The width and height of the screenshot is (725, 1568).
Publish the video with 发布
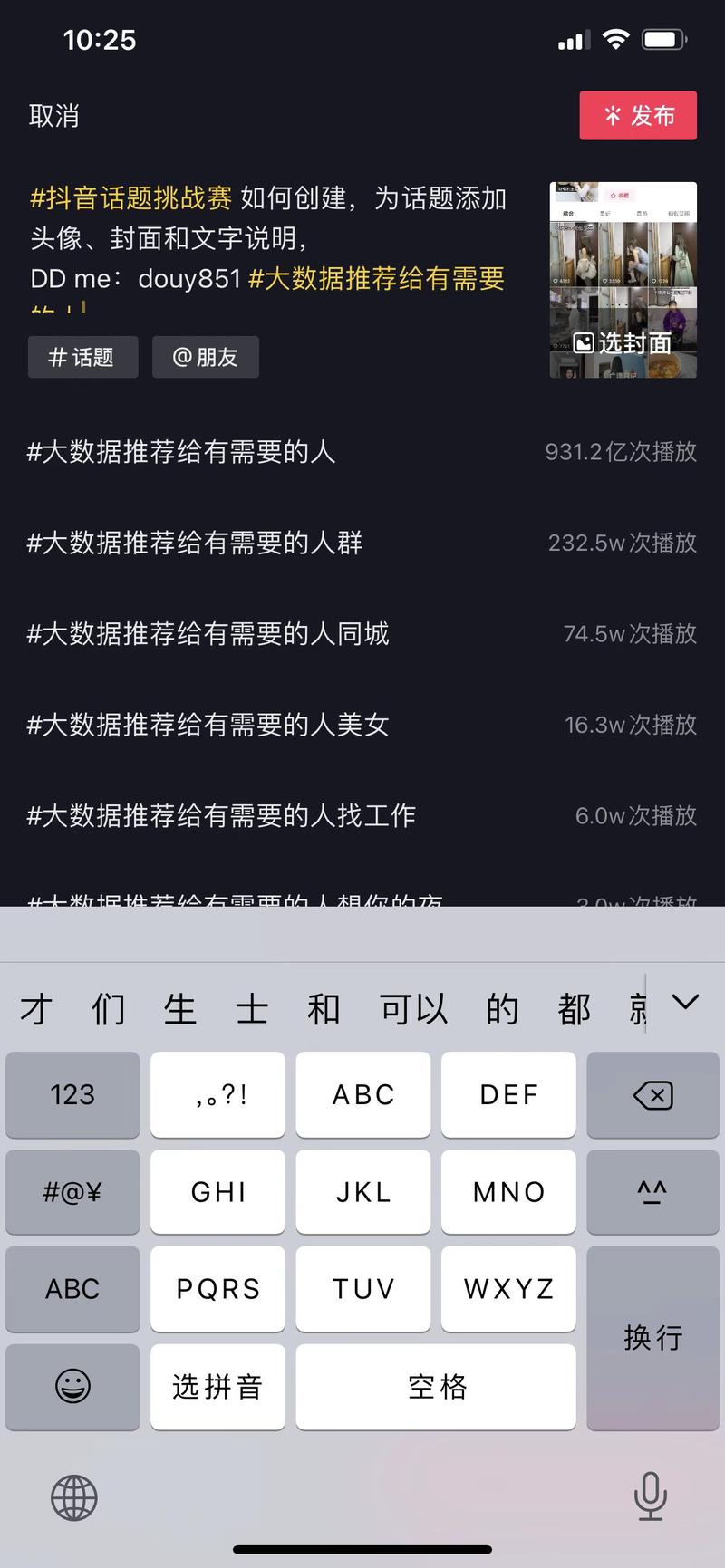[x=638, y=116]
